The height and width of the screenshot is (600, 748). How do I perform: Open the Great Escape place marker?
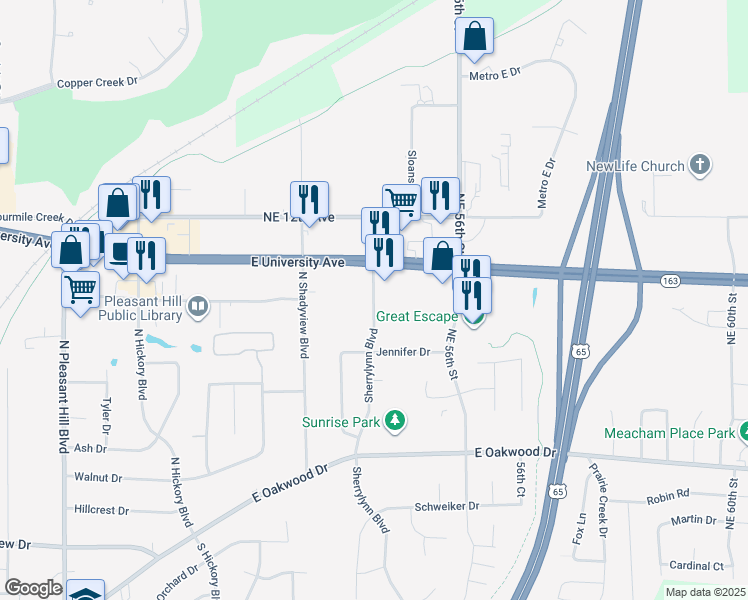(x=477, y=320)
